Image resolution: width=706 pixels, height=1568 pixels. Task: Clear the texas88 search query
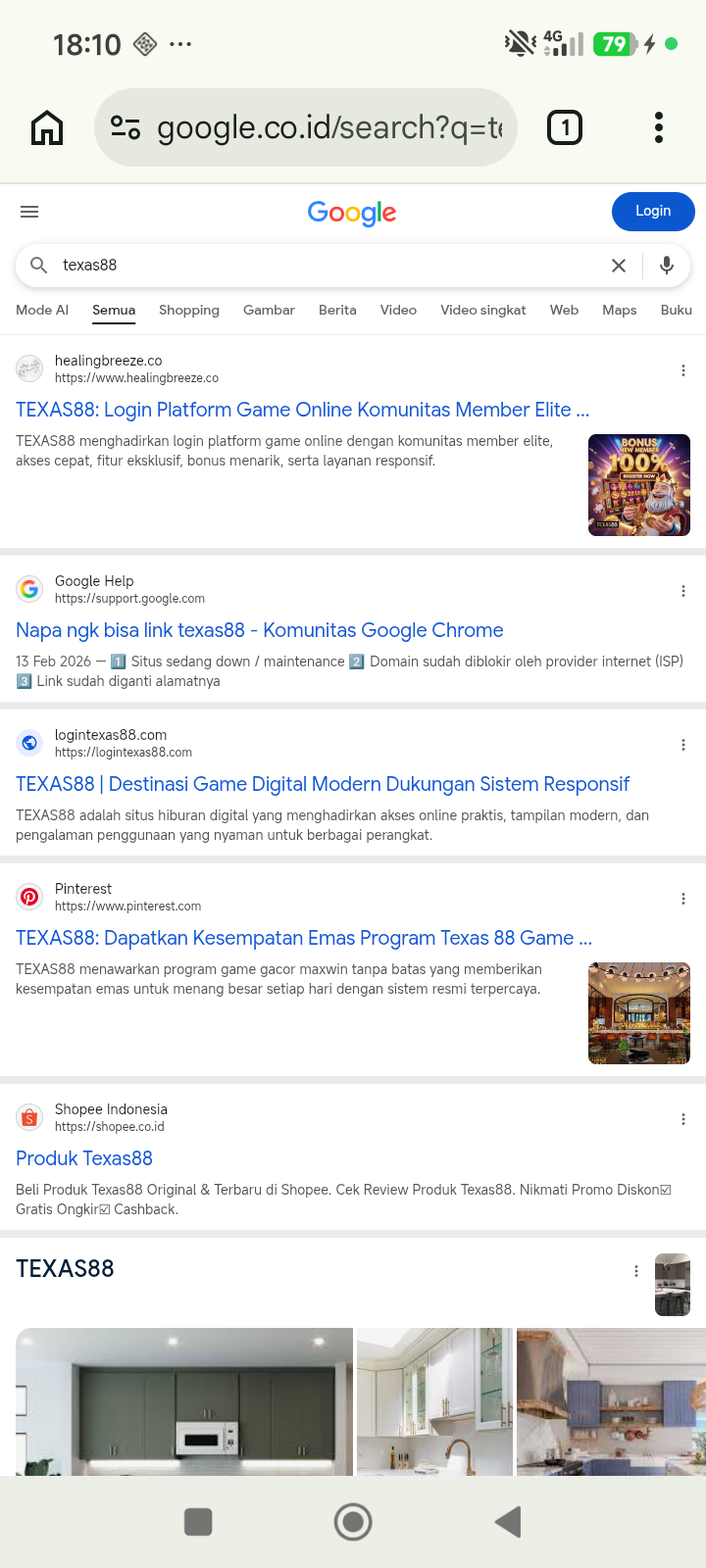pos(619,266)
